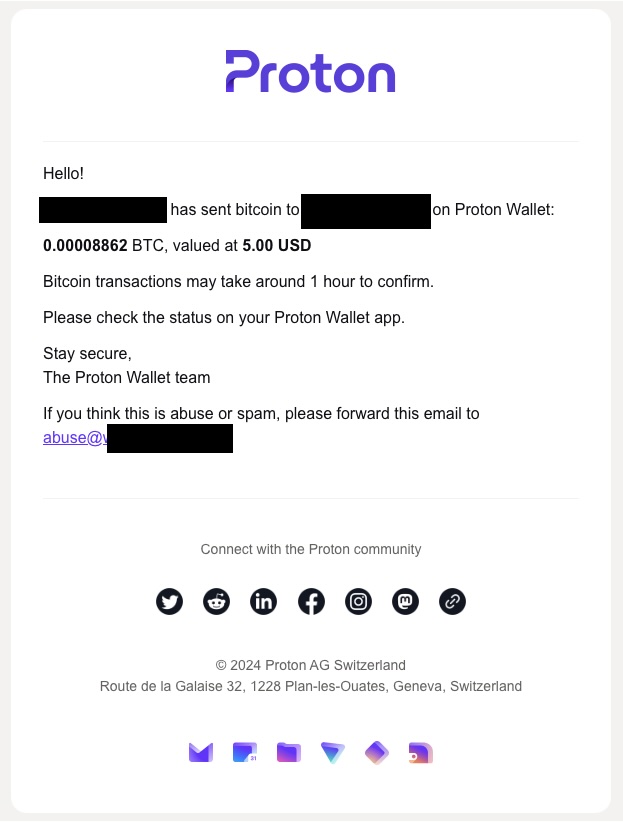Open the Proton VPN icon
This screenshot has width=623, height=829.
point(332,753)
